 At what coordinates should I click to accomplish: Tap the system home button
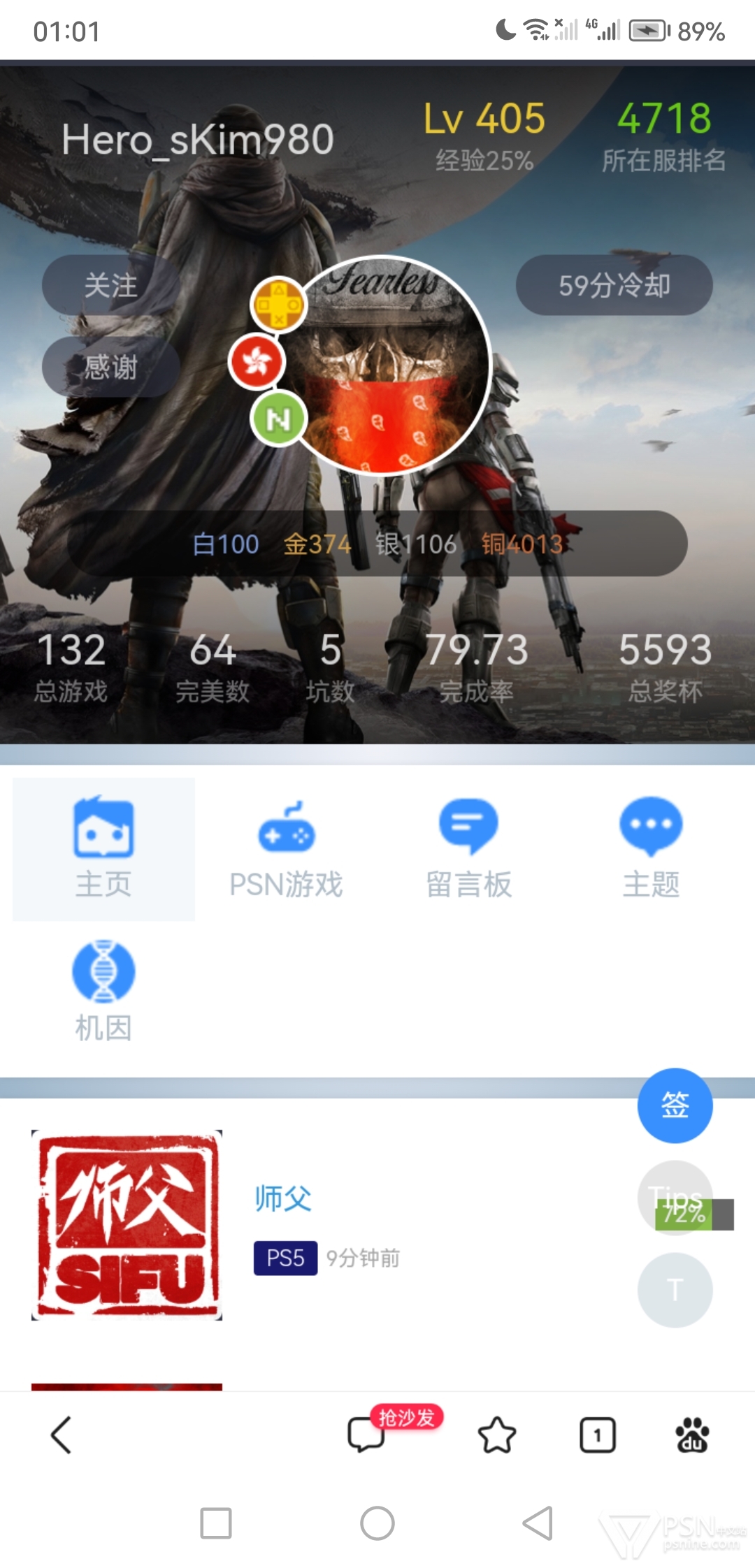point(377,1523)
